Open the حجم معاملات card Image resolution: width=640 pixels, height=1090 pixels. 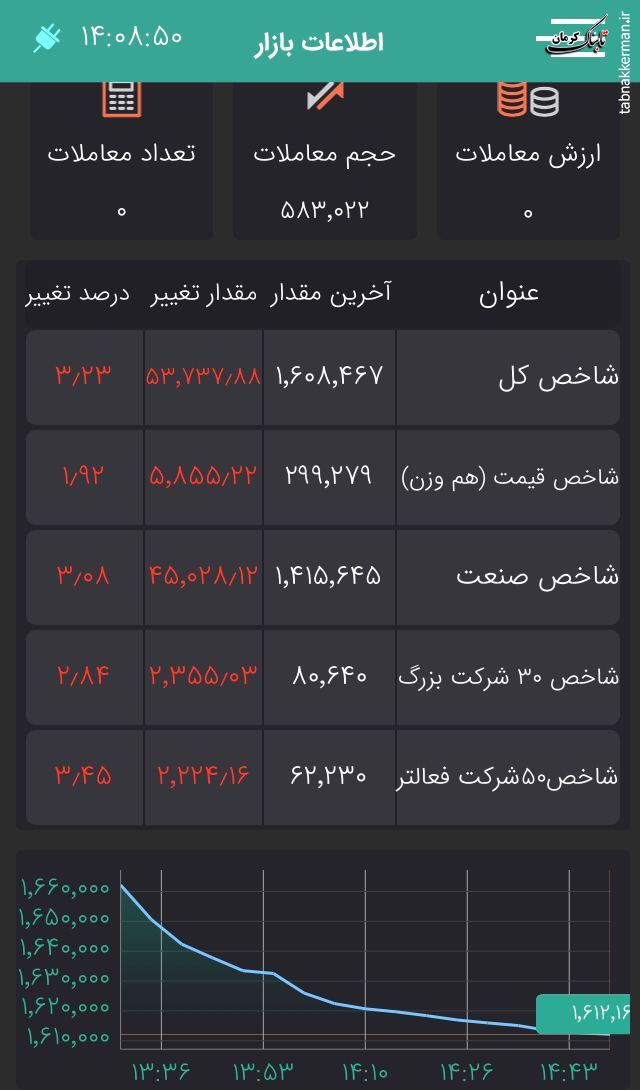click(325, 158)
